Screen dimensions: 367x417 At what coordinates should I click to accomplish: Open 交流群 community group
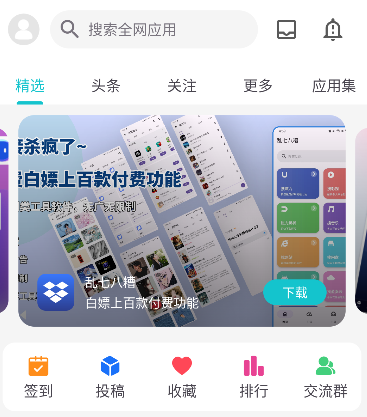pos(325,377)
